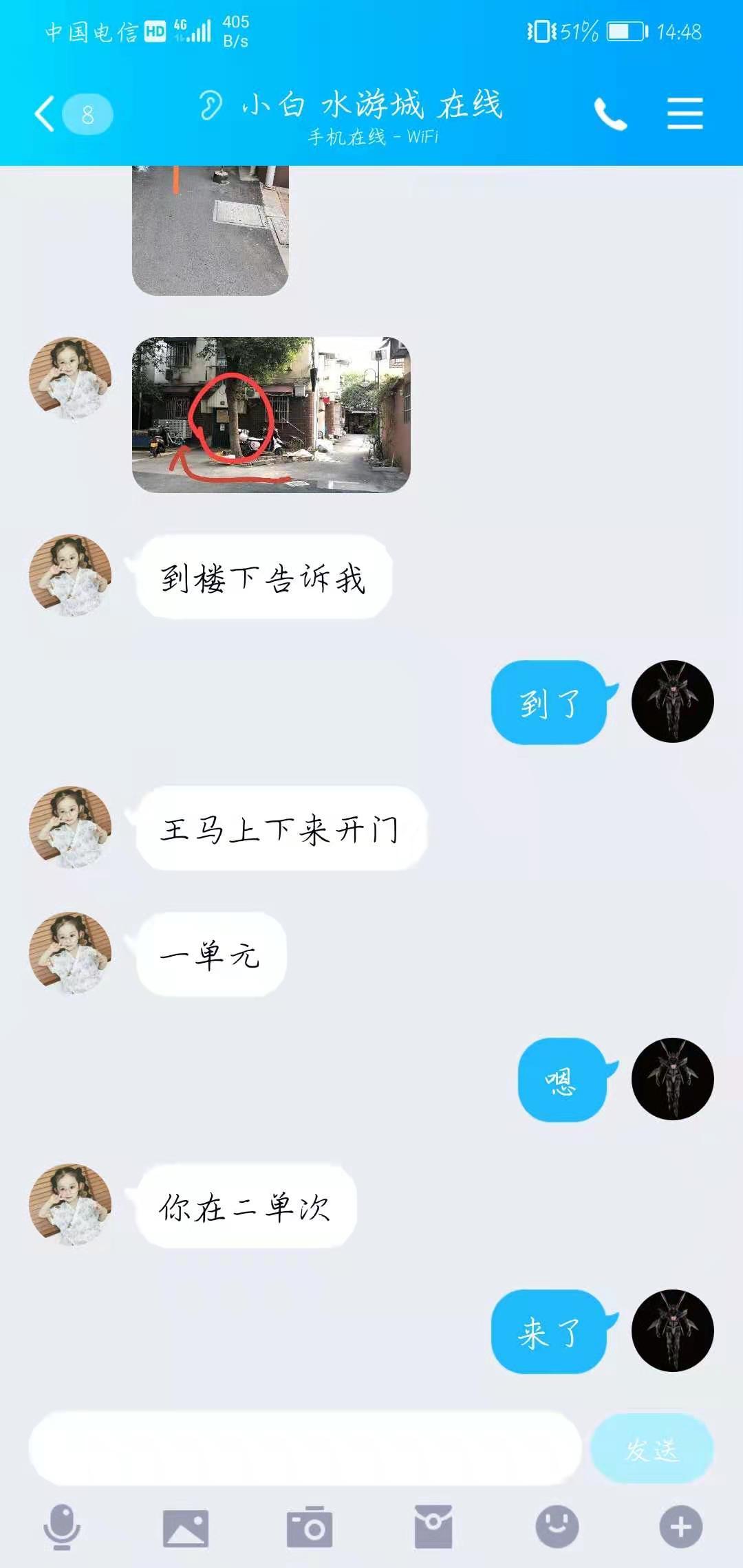Open my own avatar beside 到了
Screen dimensions: 743x1568
pyautogui.click(x=672, y=701)
